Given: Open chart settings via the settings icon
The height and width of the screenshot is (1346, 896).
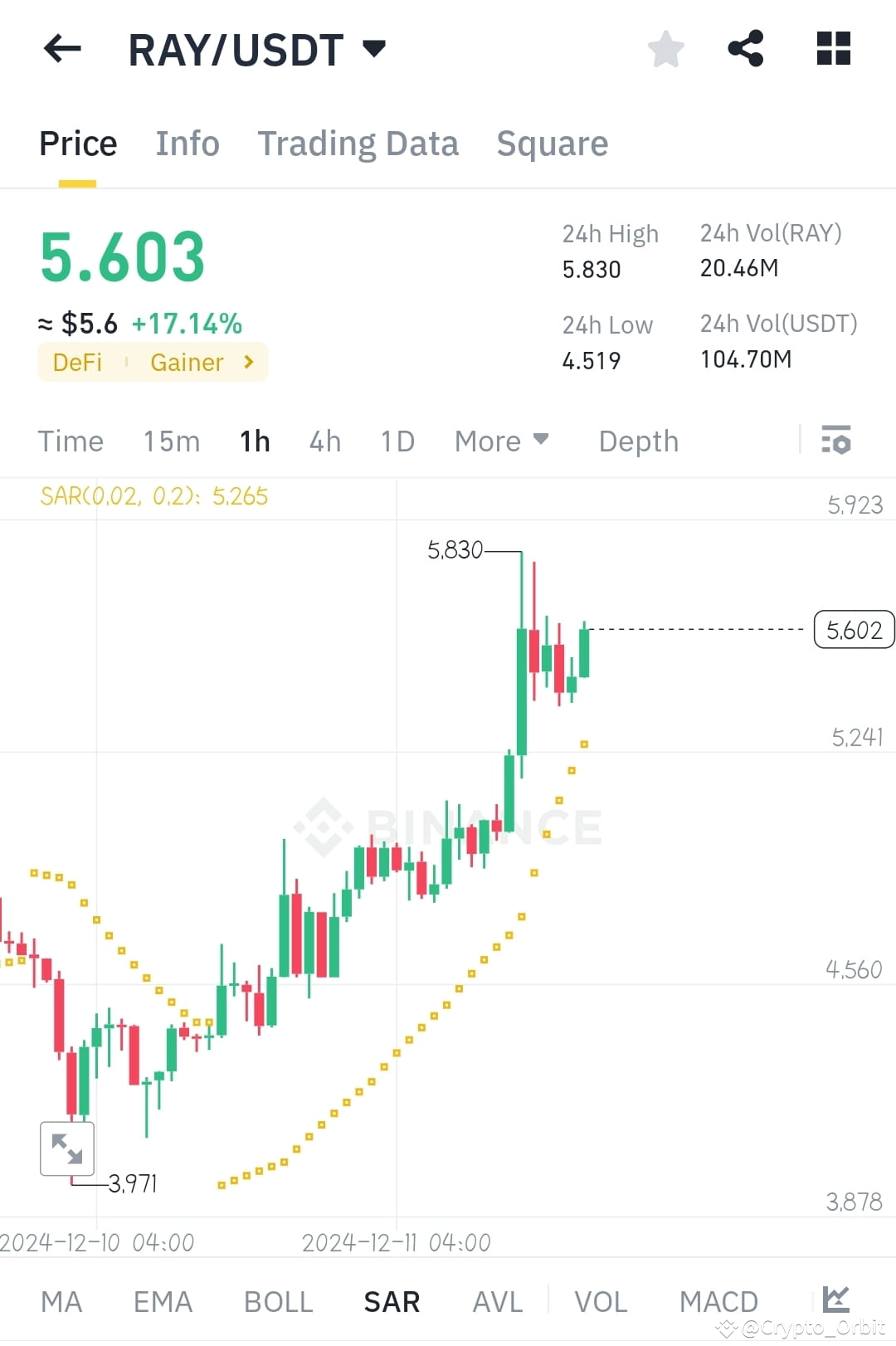Looking at the screenshot, I should pyautogui.click(x=835, y=441).
